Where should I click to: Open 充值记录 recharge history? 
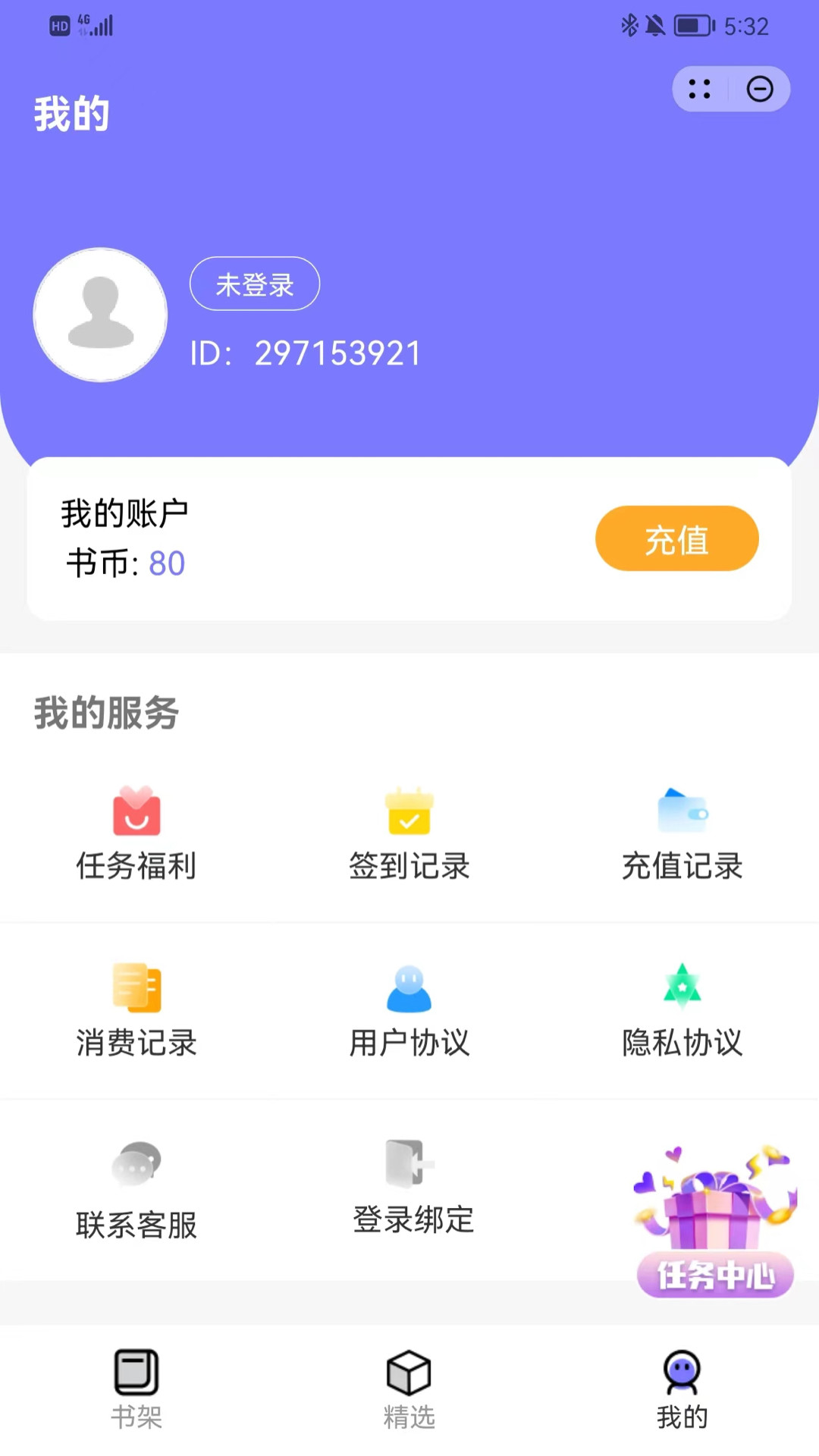[682, 834]
